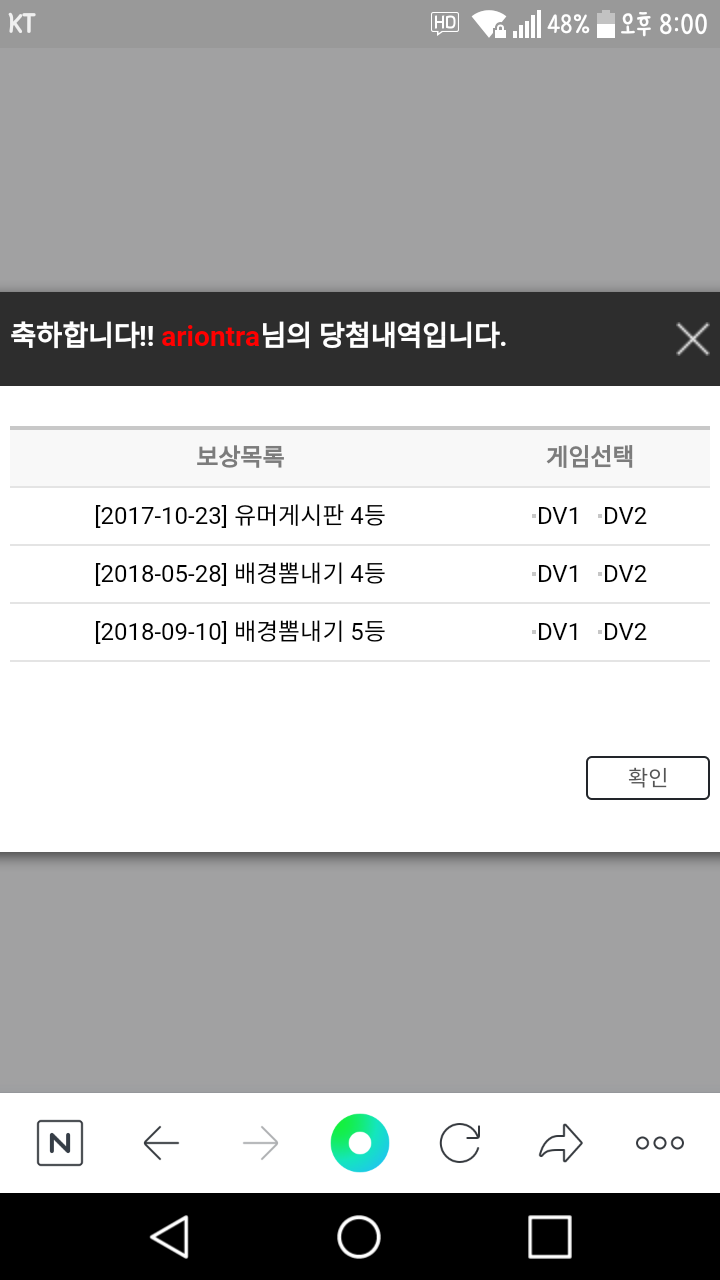
Task: Choose DV2 for the 2018-05-28 배경뽑내기 reward
Action: pos(624,574)
